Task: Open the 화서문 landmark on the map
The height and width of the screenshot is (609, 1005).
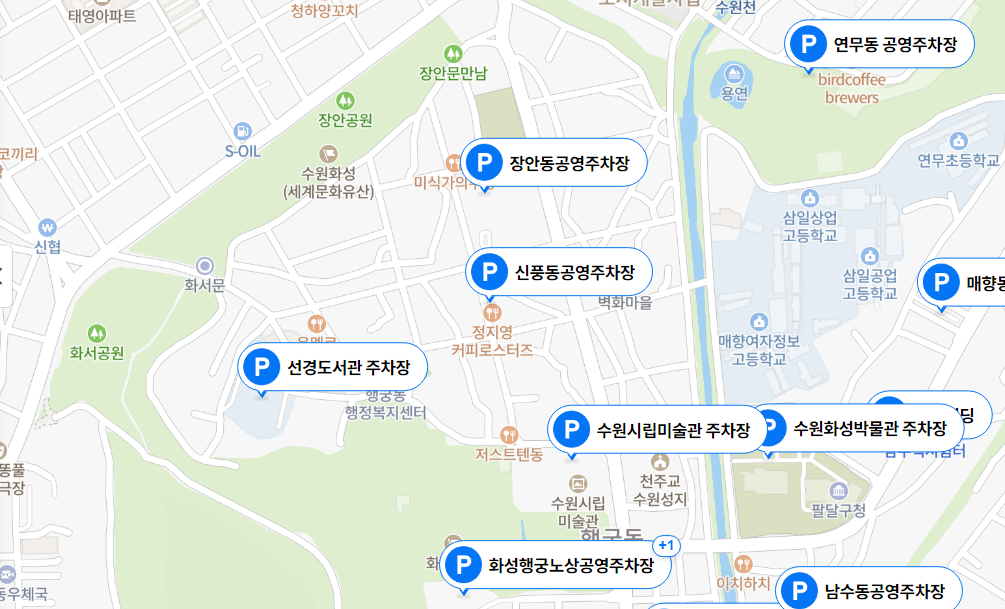Action: click(205, 266)
